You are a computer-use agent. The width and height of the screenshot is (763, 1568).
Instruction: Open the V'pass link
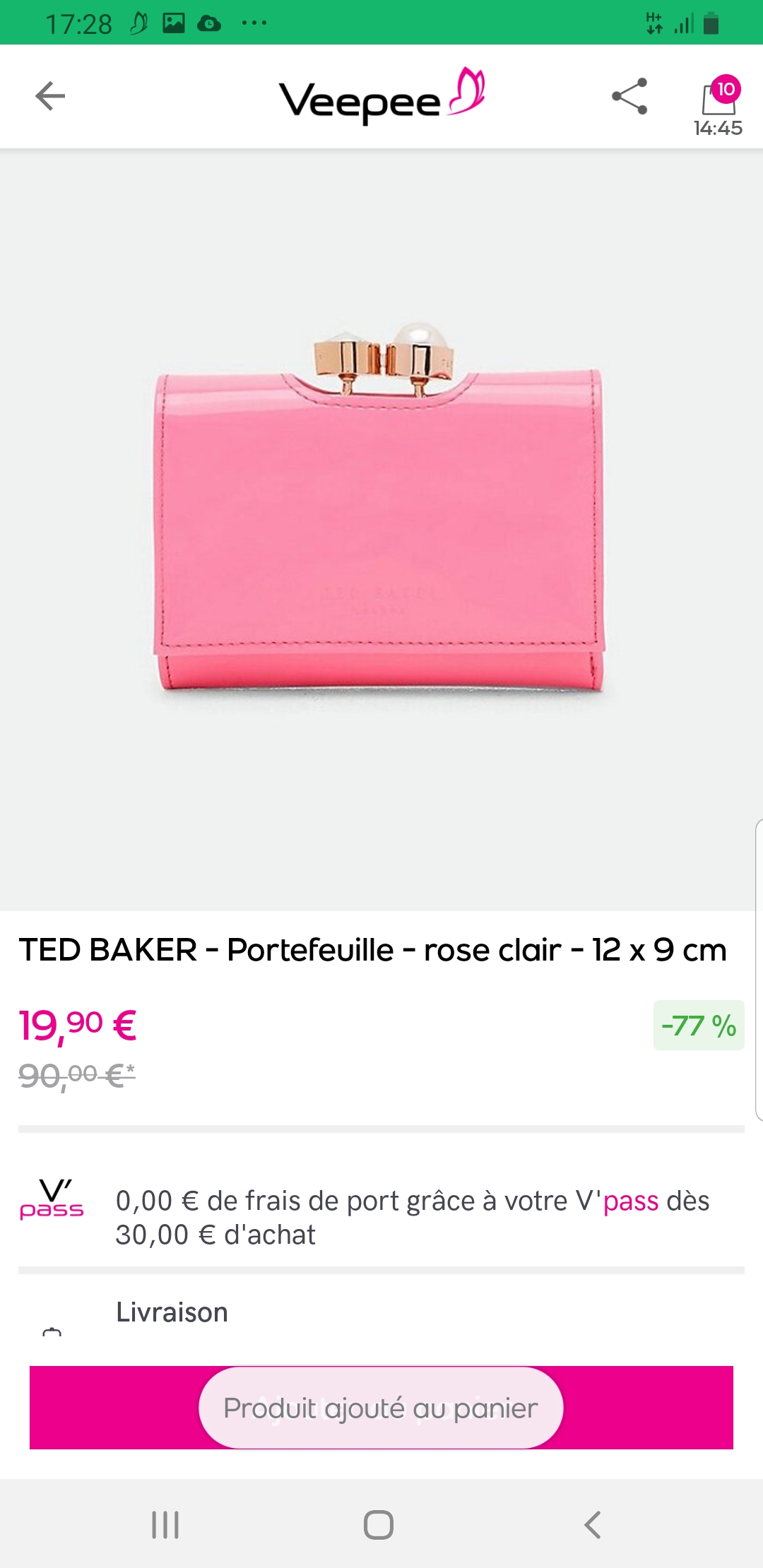(x=630, y=1201)
